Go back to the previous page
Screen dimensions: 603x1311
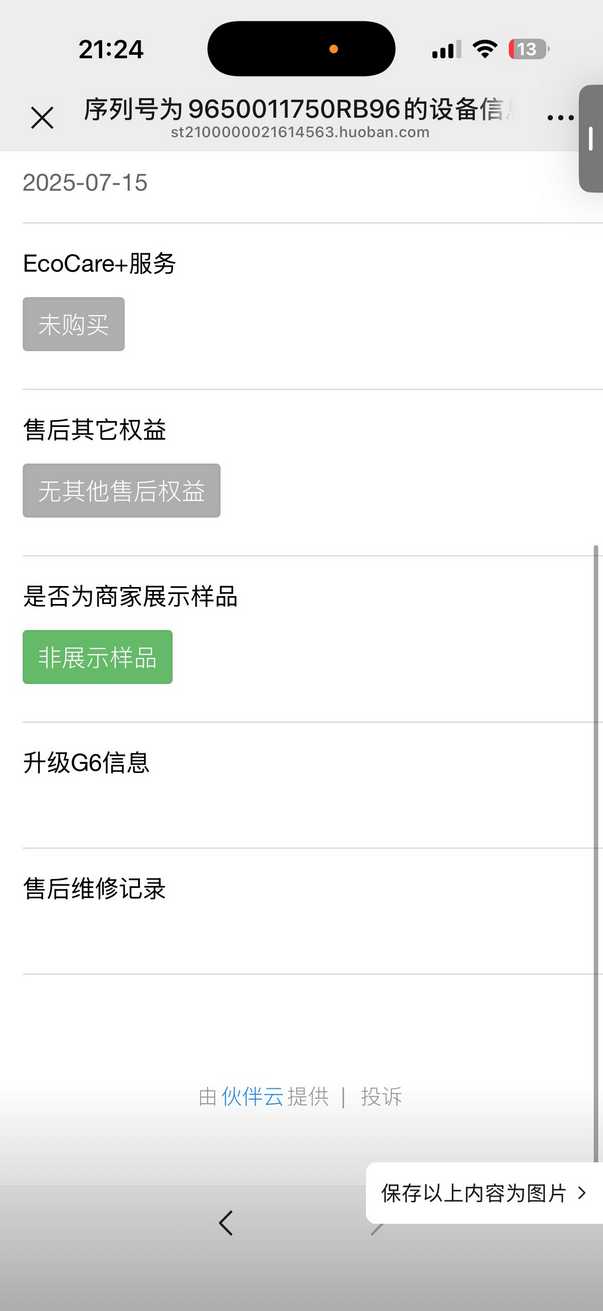tap(226, 1222)
